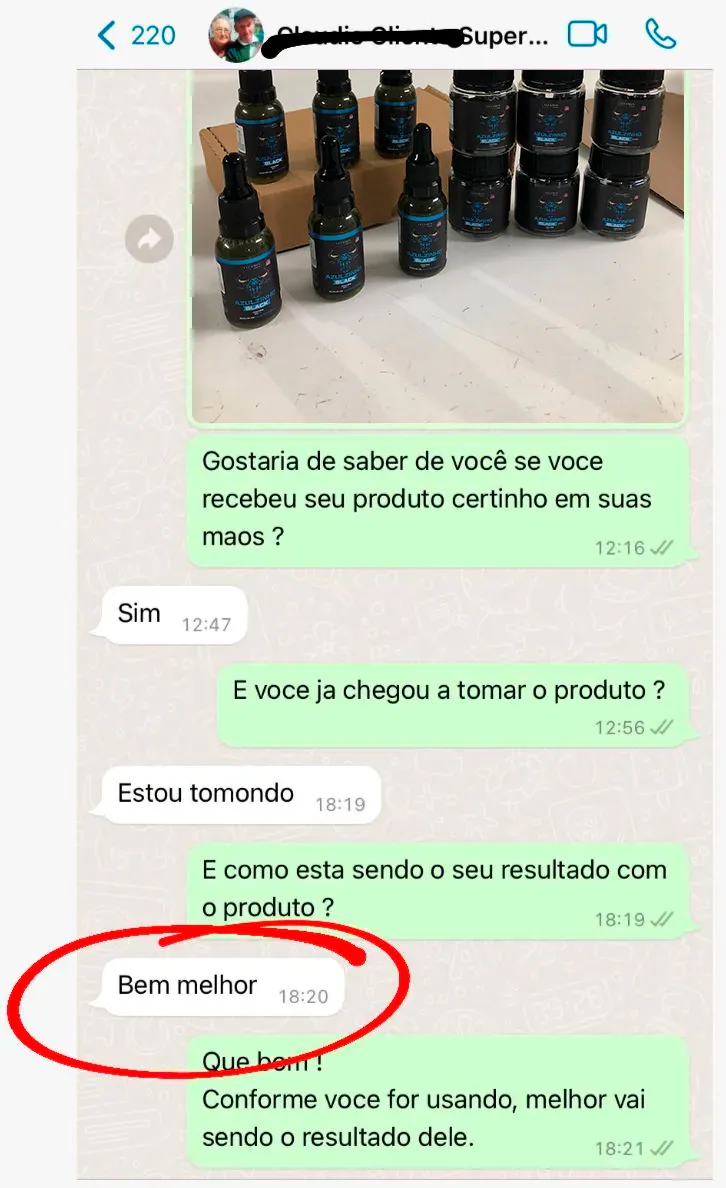
Task: Open the product bottles photo
Action: tap(438, 245)
